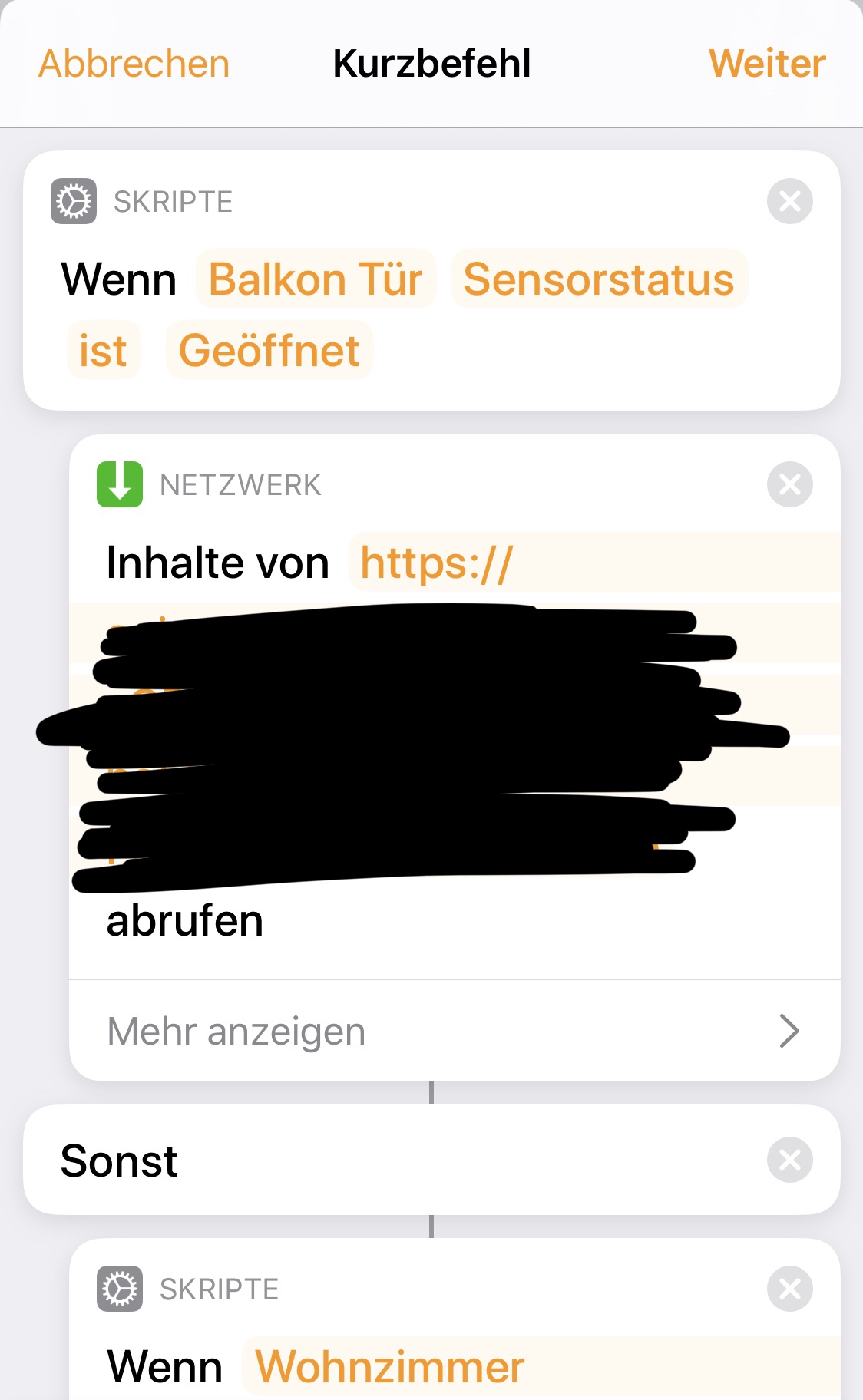The height and width of the screenshot is (1400, 863).
Task: Change the Balkon Tür device token
Action: 316,279
